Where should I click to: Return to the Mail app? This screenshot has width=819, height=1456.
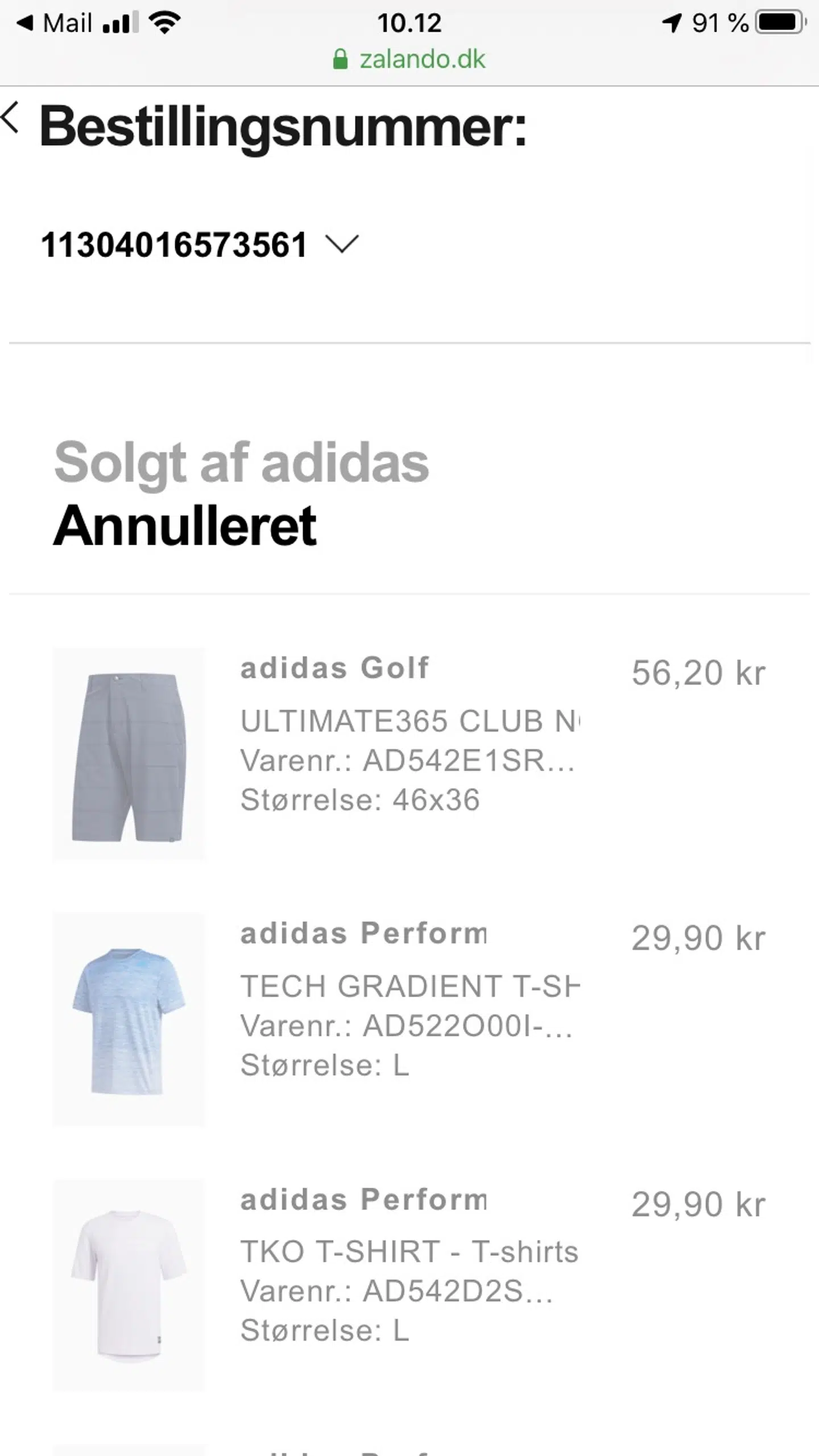pos(55,23)
